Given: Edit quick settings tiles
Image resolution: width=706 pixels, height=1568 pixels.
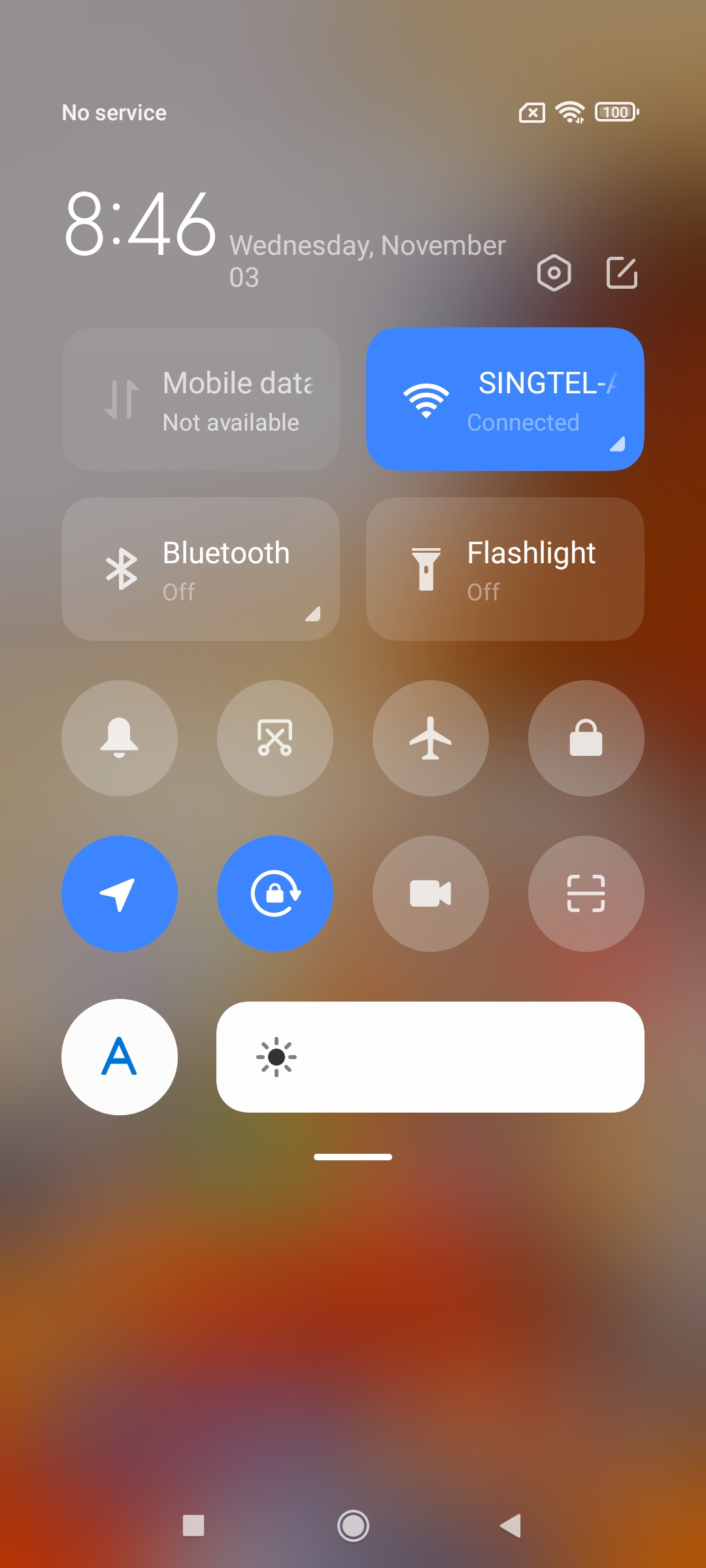Looking at the screenshot, I should point(622,272).
